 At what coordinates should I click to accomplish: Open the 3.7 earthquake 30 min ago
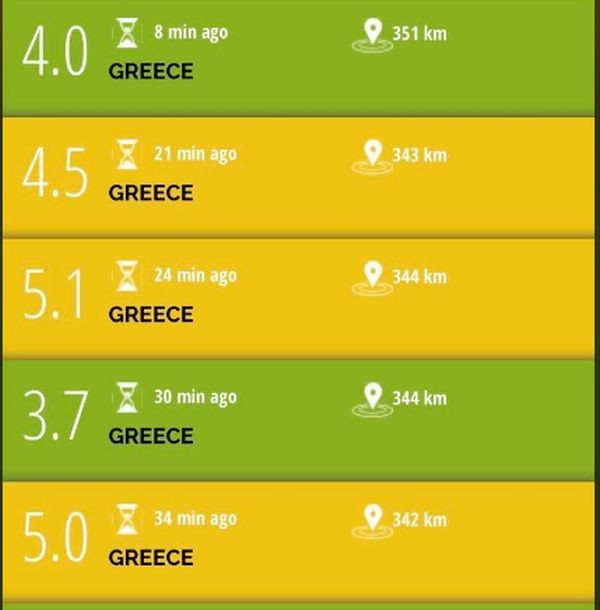(x=298, y=420)
